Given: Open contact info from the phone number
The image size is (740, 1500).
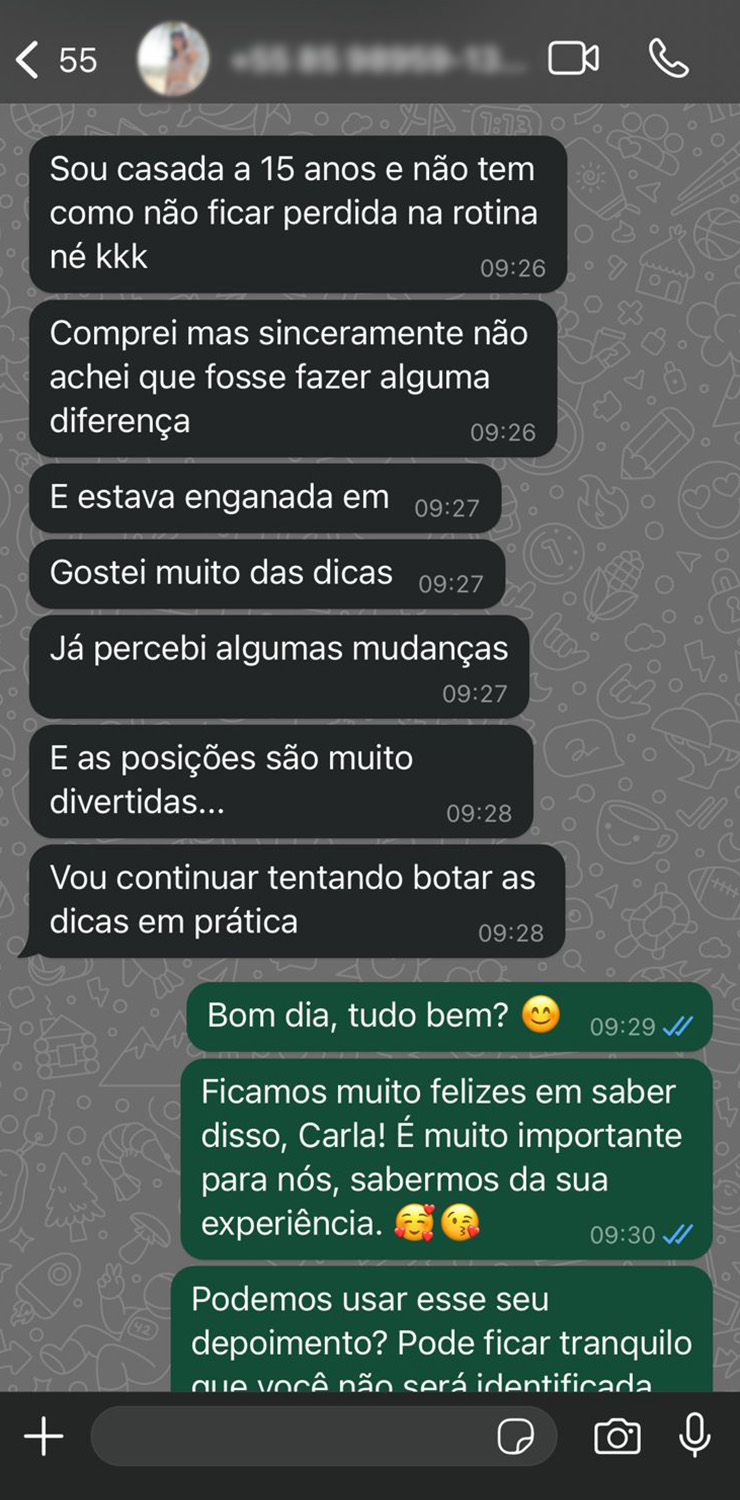Looking at the screenshot, I should tap(378, 60).
